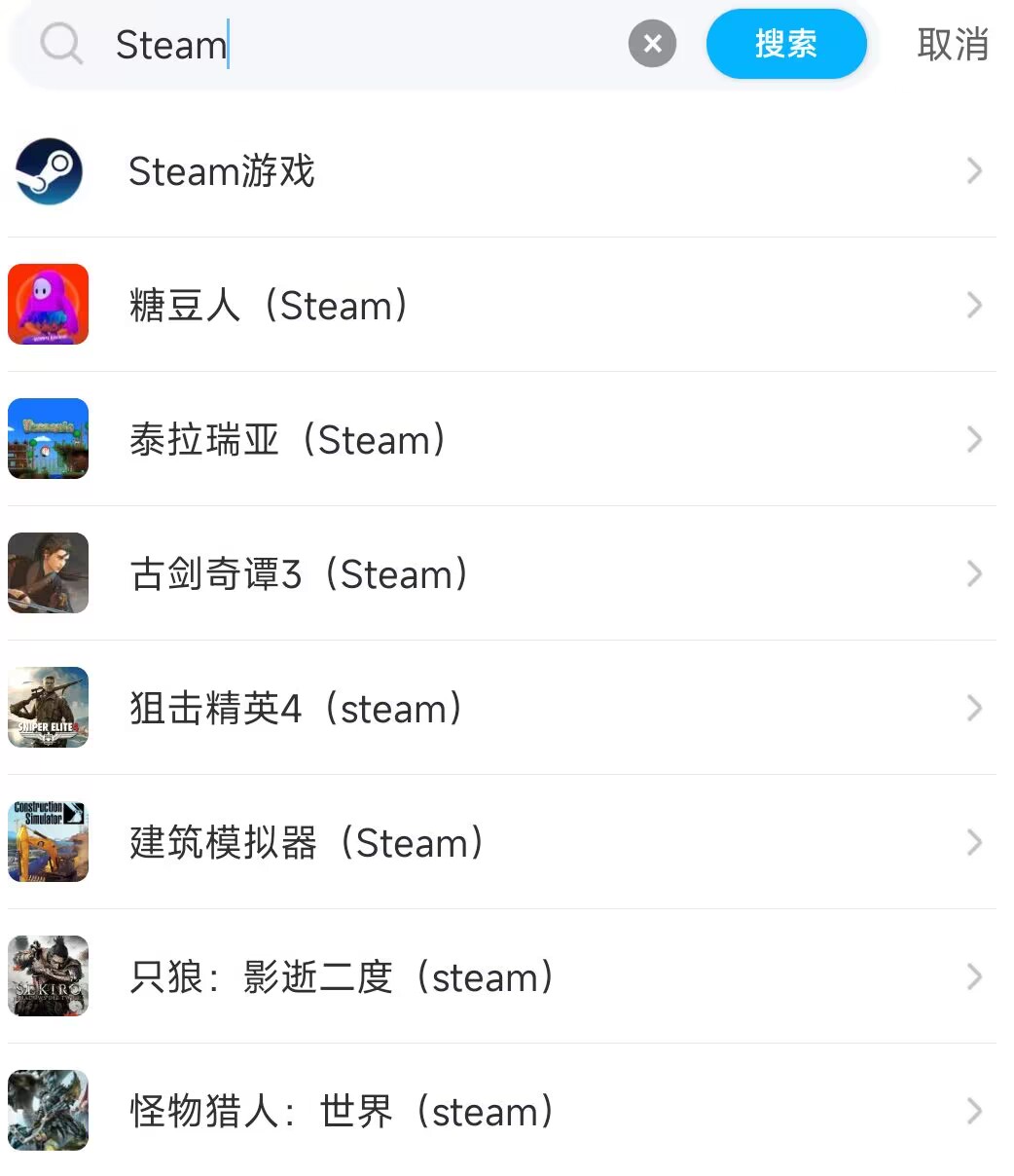Clear the Steam search text
The image size is (1014, 1176).
[652, 44]
